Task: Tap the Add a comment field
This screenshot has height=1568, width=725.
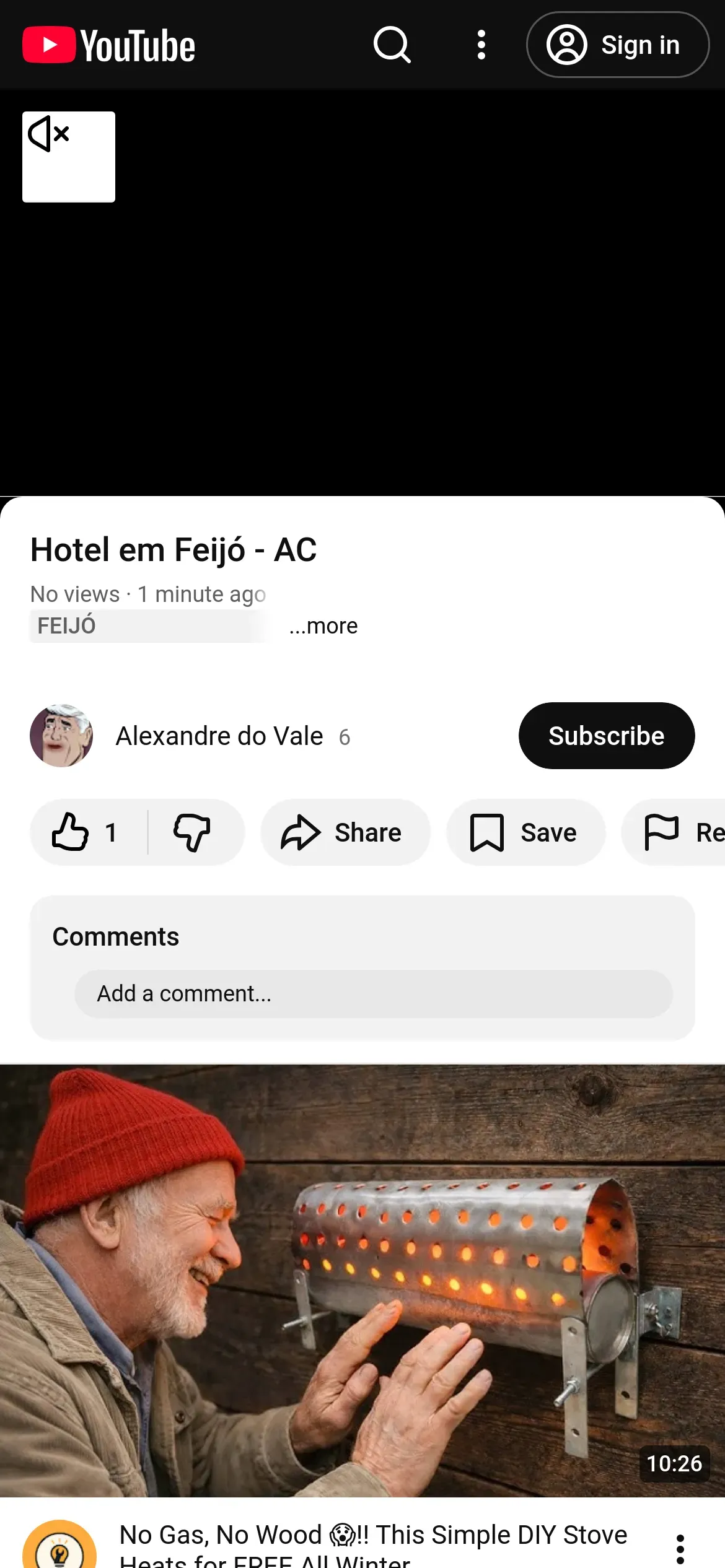Action: pos(373,993)
